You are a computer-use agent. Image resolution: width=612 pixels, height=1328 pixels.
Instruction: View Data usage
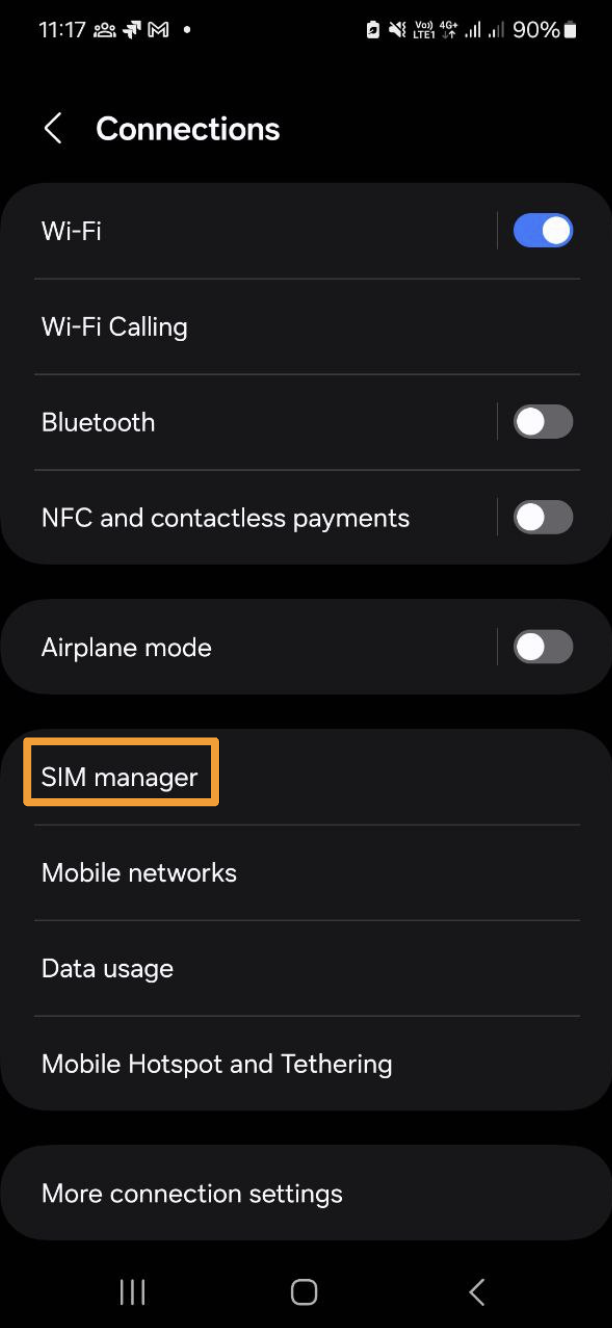[306, 968]
